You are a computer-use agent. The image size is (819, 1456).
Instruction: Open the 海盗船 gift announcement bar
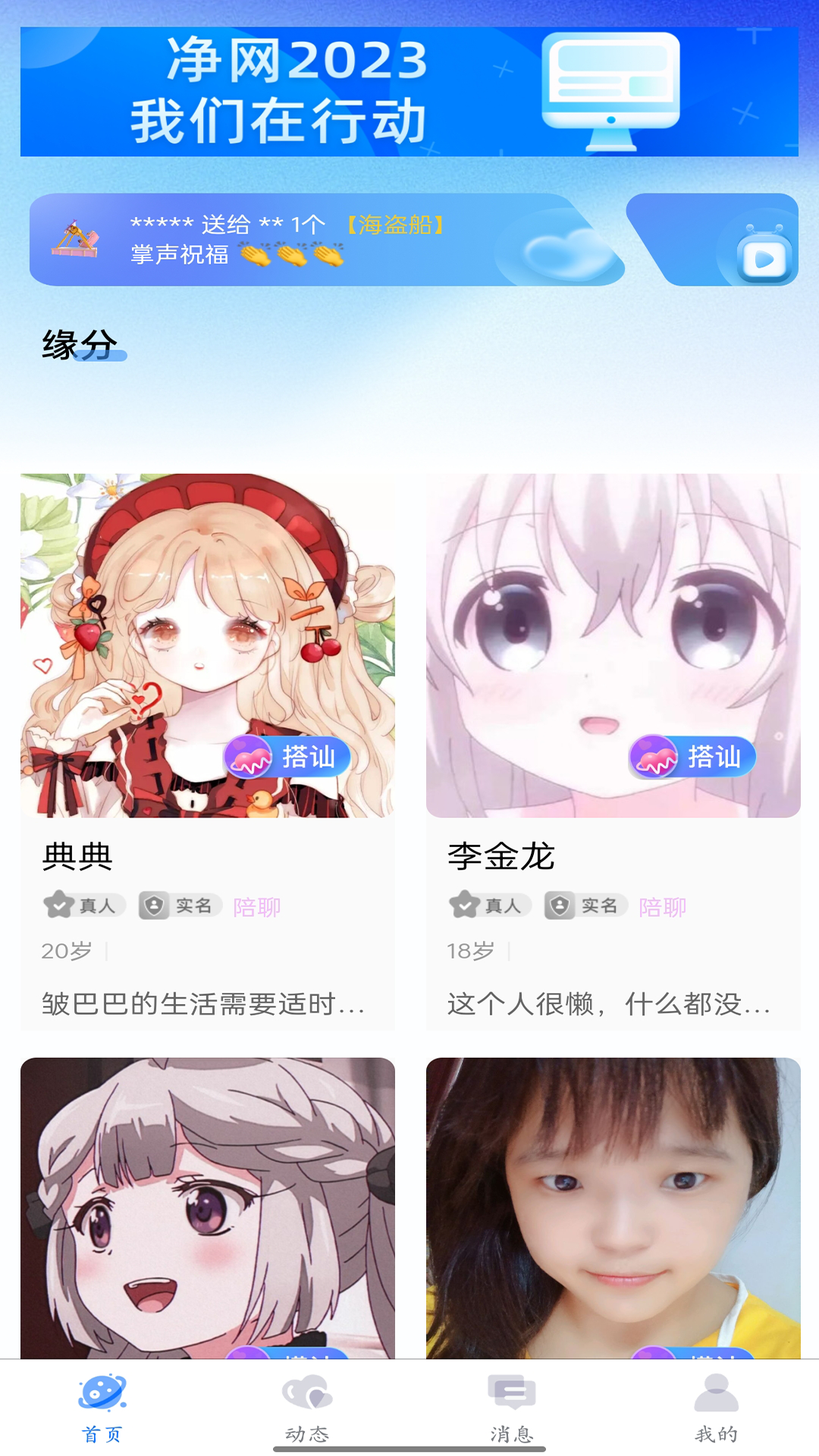326,240
